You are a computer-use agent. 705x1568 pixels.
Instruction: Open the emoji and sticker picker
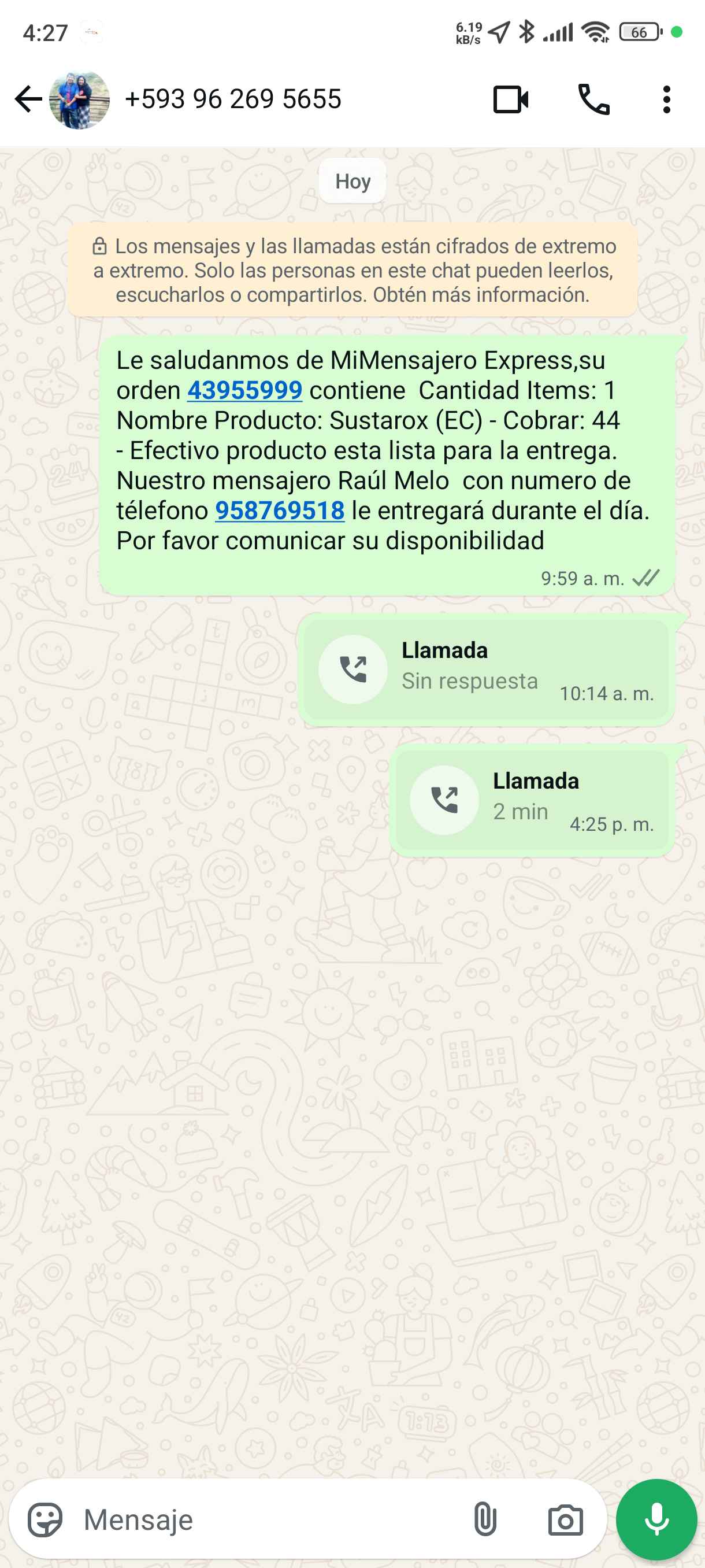point(45,1520)
